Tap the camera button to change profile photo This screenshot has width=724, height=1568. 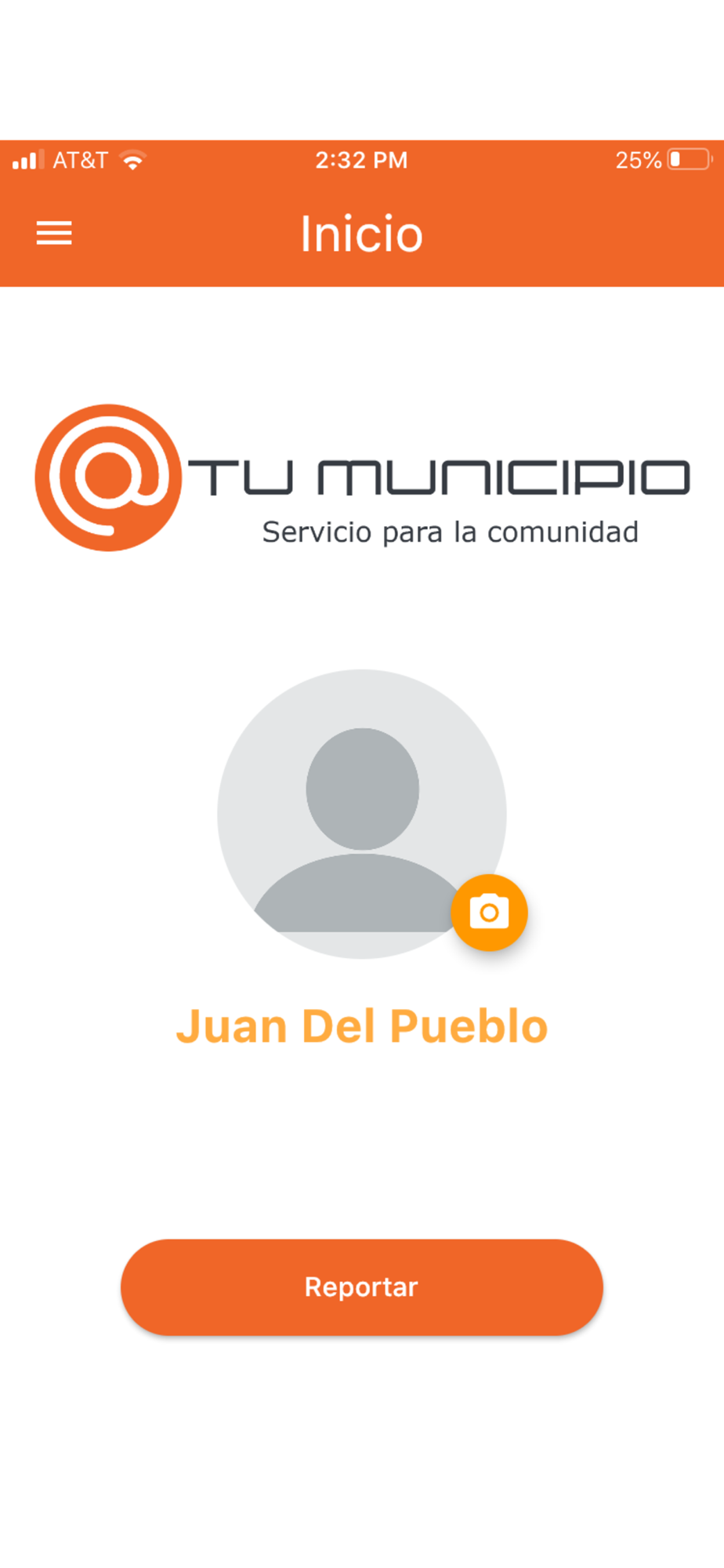point(489,913)
